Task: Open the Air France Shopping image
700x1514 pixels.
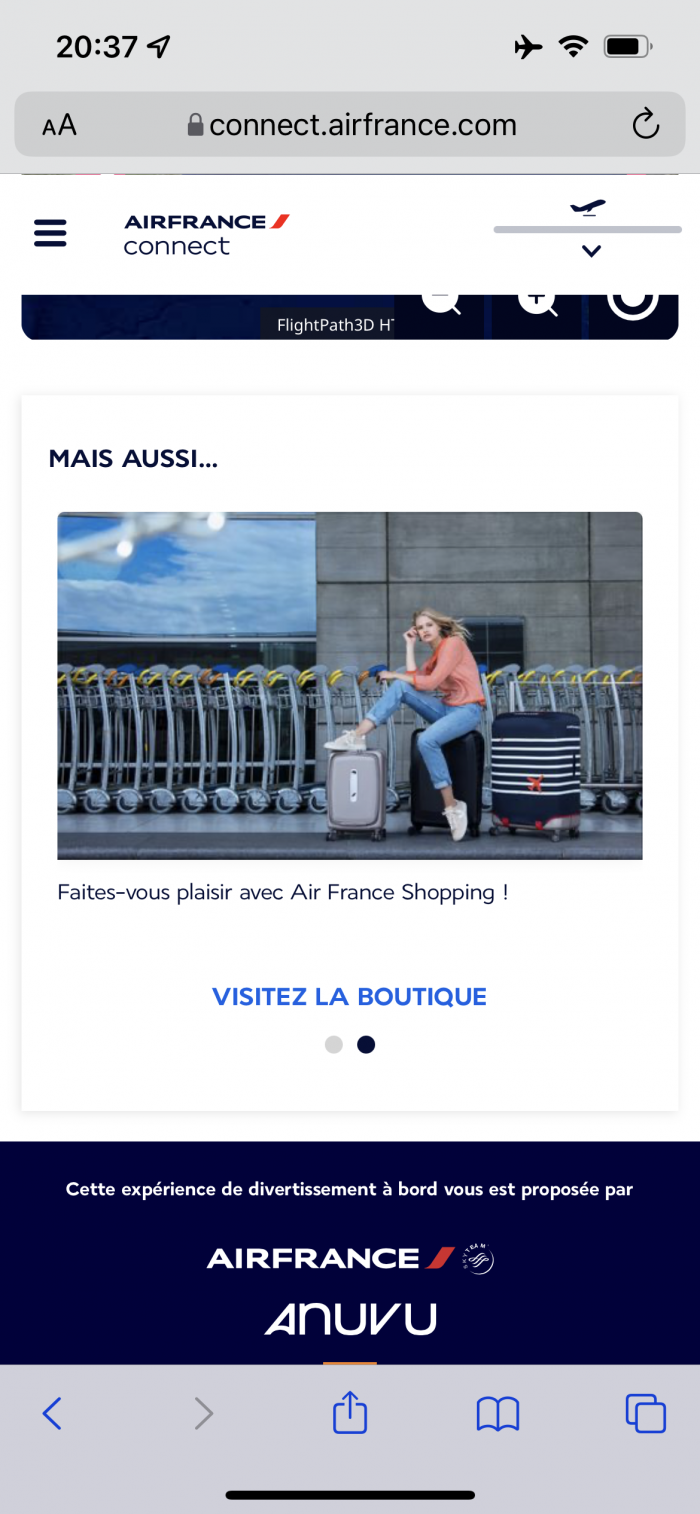Action: coord(349,685)
